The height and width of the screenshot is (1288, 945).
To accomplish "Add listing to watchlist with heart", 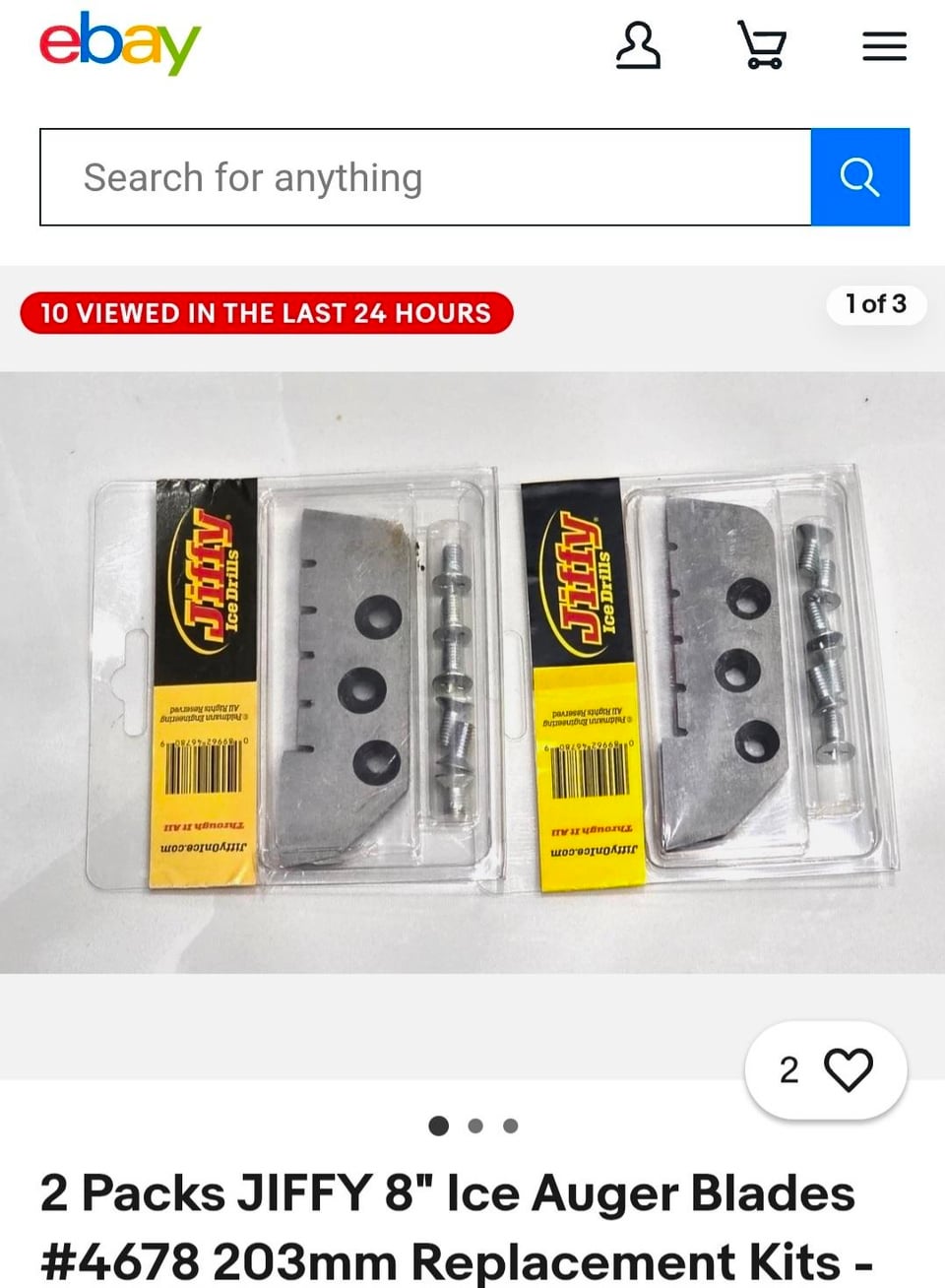I will coord(847,1070).
